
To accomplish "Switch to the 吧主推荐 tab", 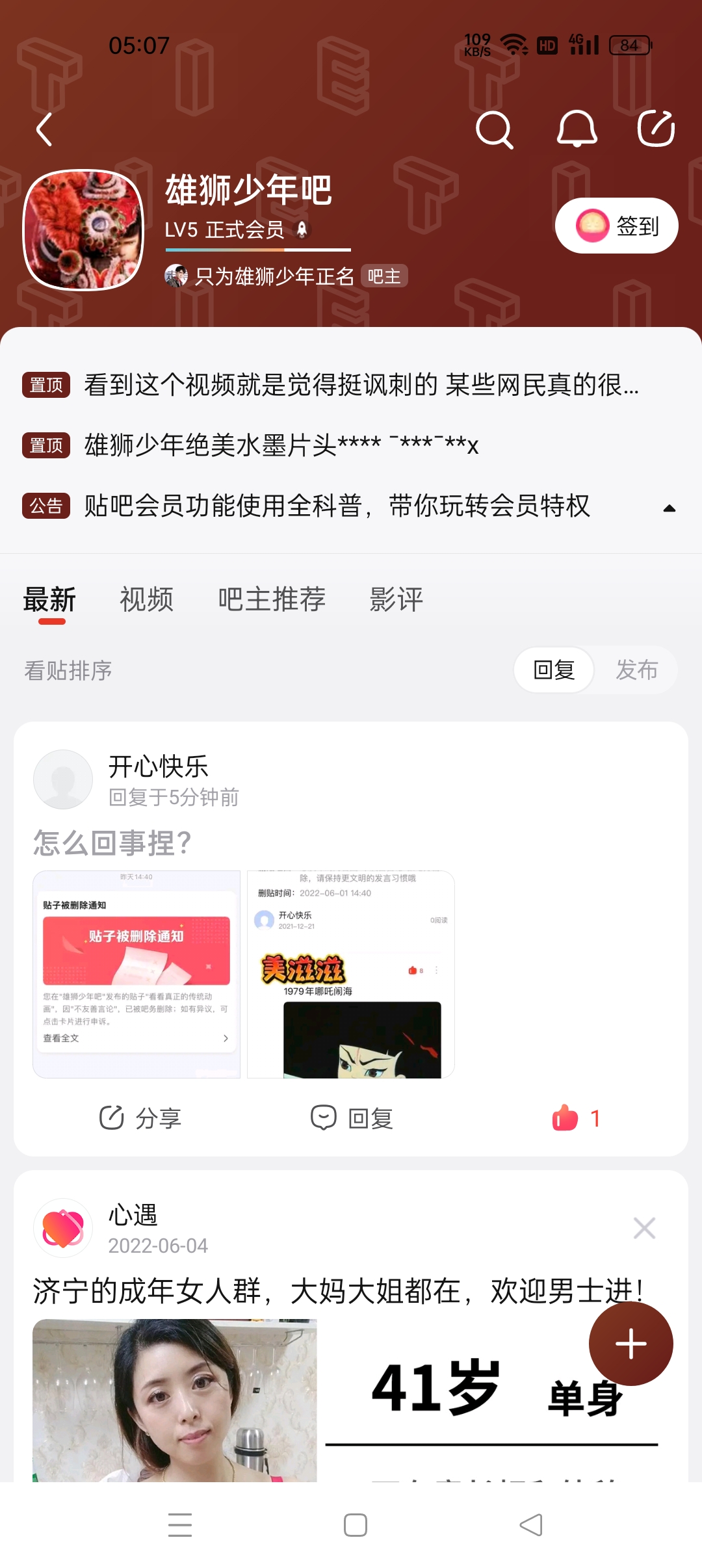I will click(272, 599).
